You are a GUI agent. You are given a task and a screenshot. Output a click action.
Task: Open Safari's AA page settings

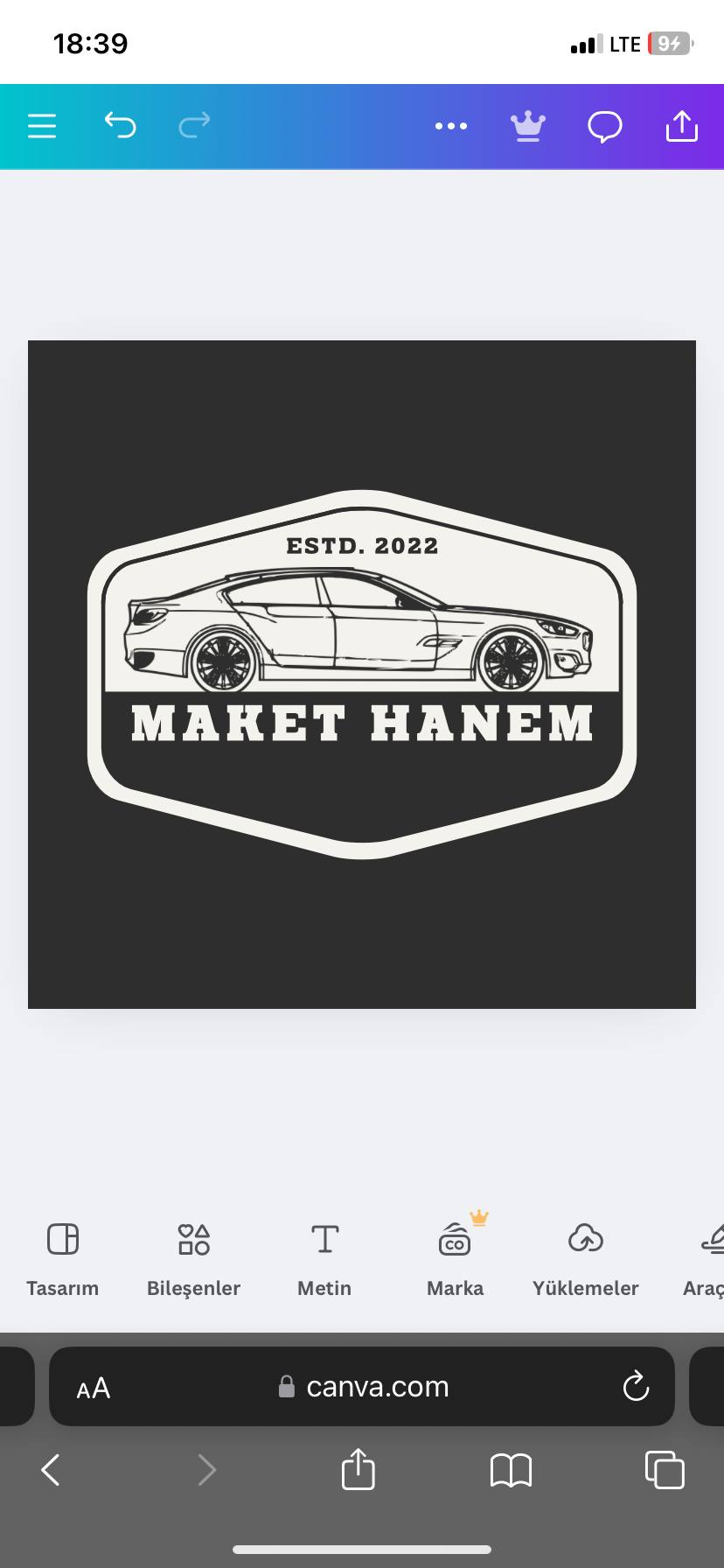(94, 1388)
